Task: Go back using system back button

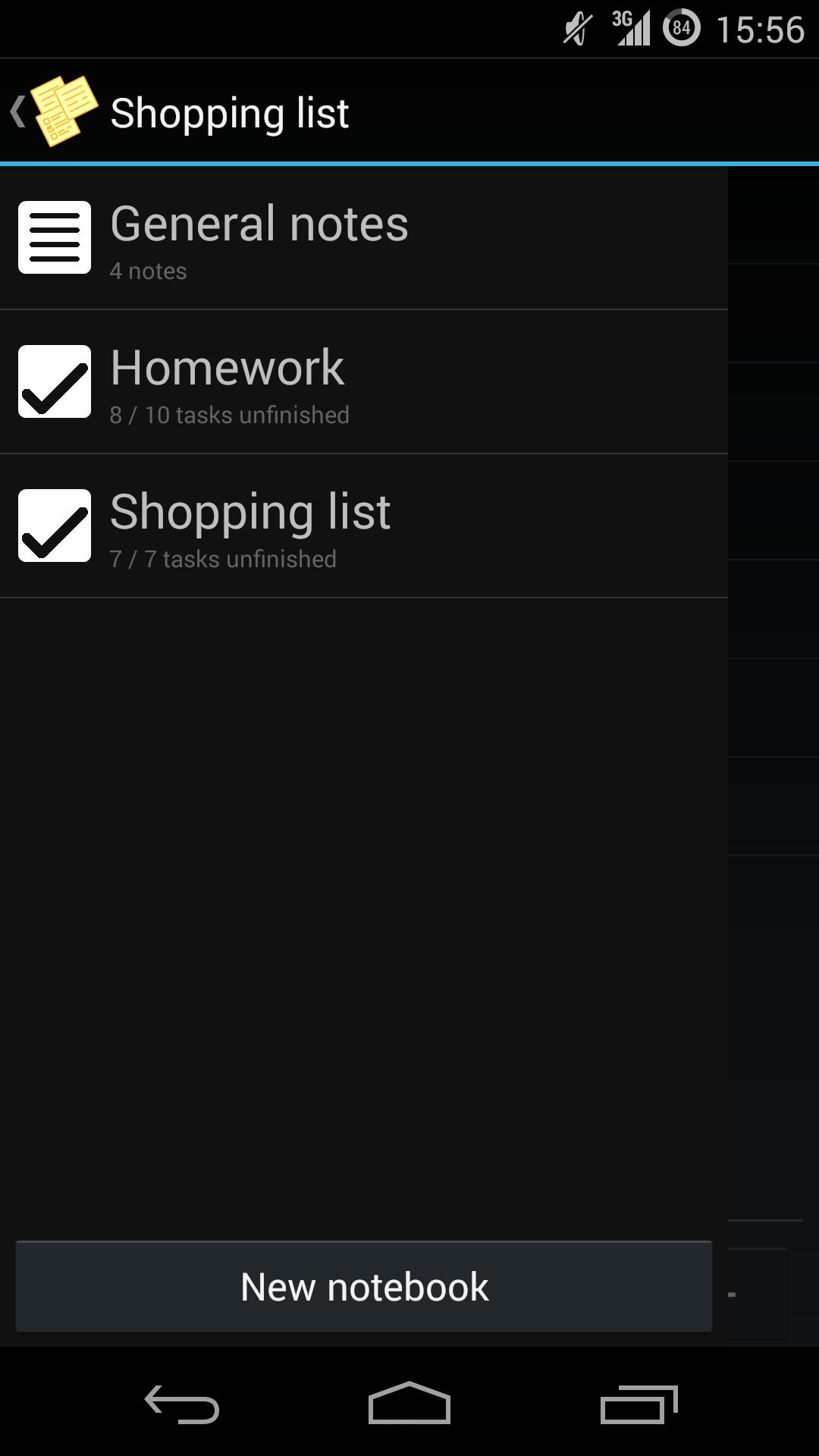Action: coord(182,1404)
